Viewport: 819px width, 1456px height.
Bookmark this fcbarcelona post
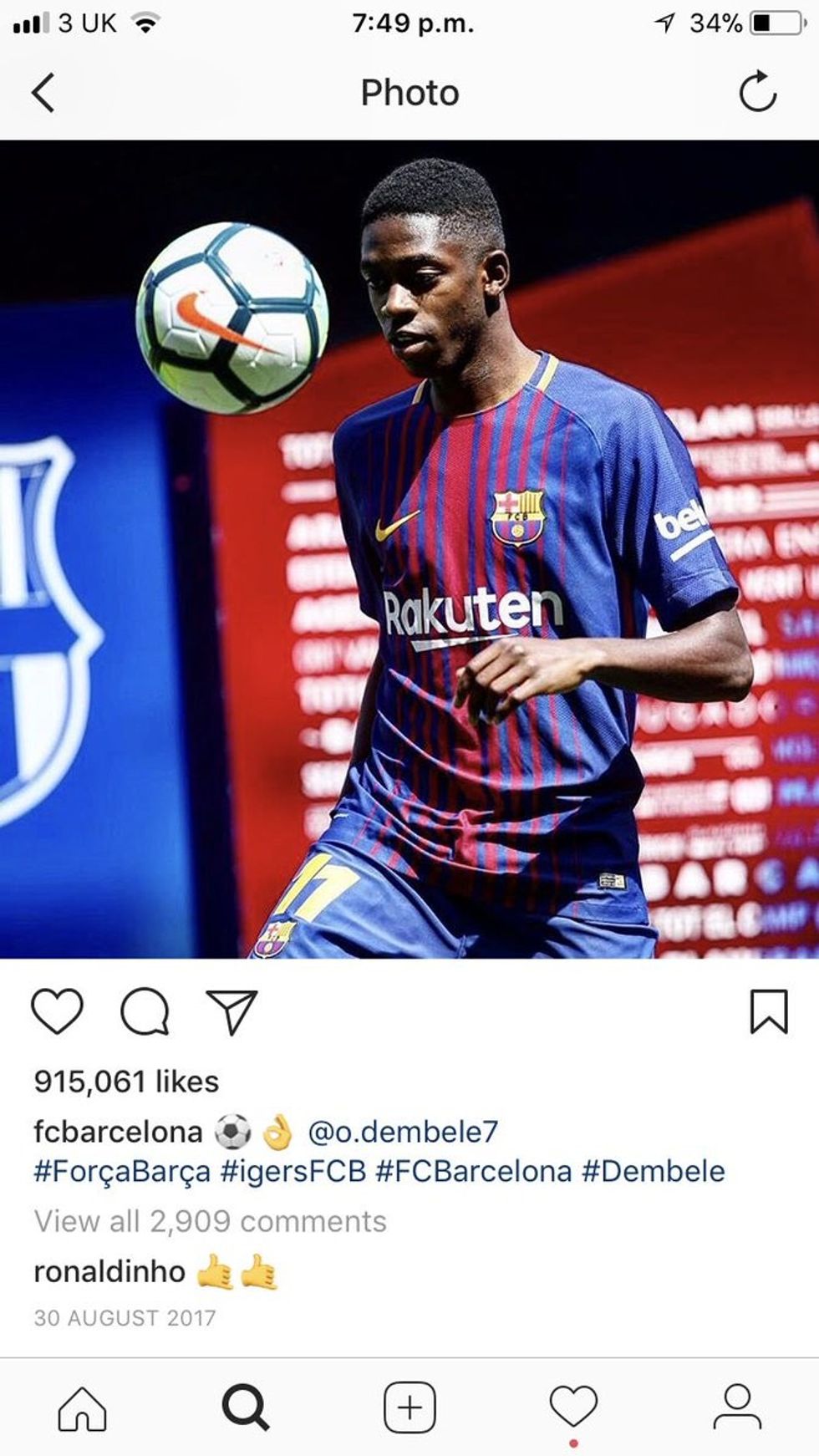click(x=768, y=1011)
